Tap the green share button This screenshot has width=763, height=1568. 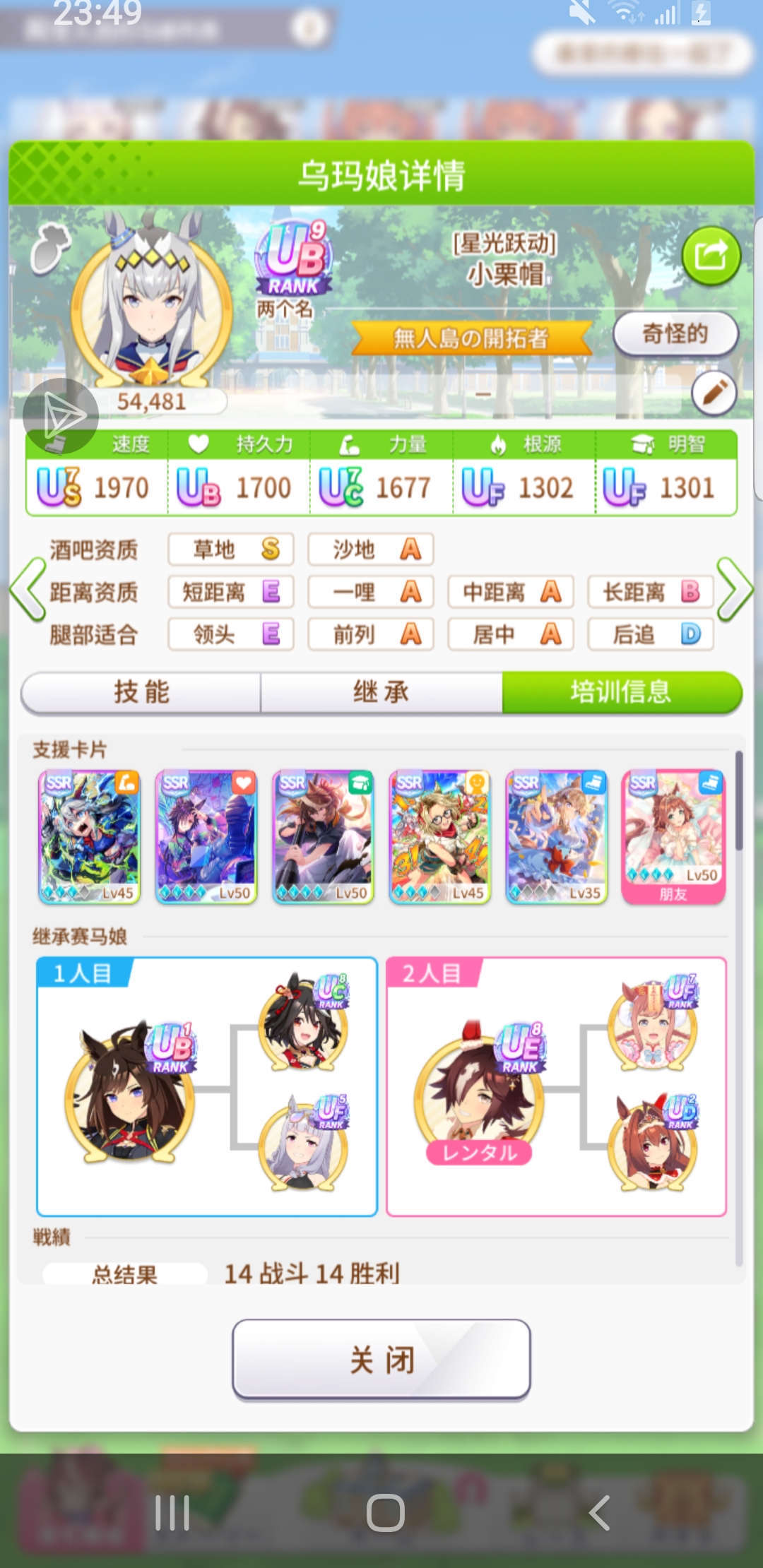(x=711, y=256)
